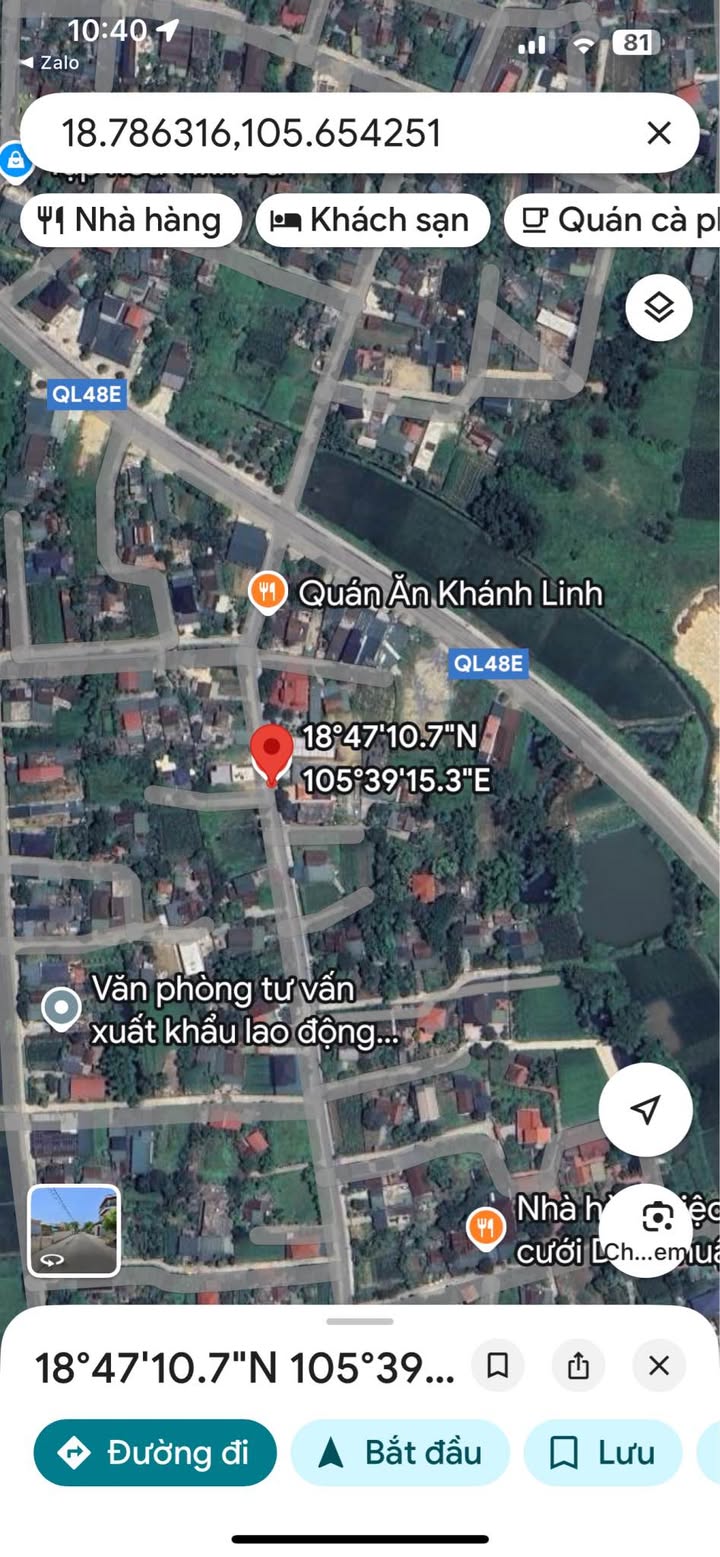Viewport: 720px width, 1557px height.
Task: Clear the coordinates in the search box
Action: [658, 133]
